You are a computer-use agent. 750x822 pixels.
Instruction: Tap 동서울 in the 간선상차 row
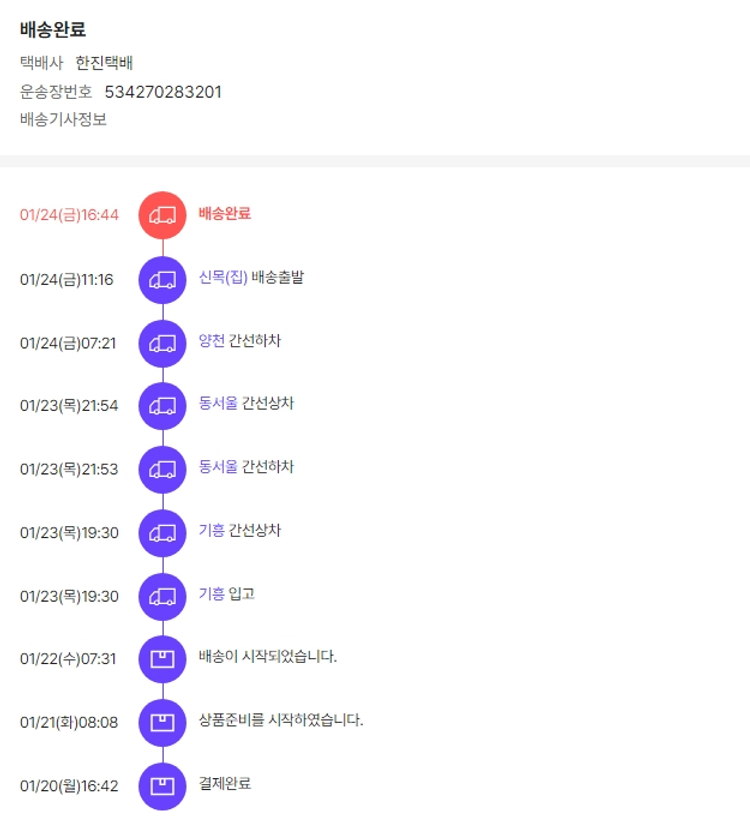pyautogui.click(x=218, y=404)
